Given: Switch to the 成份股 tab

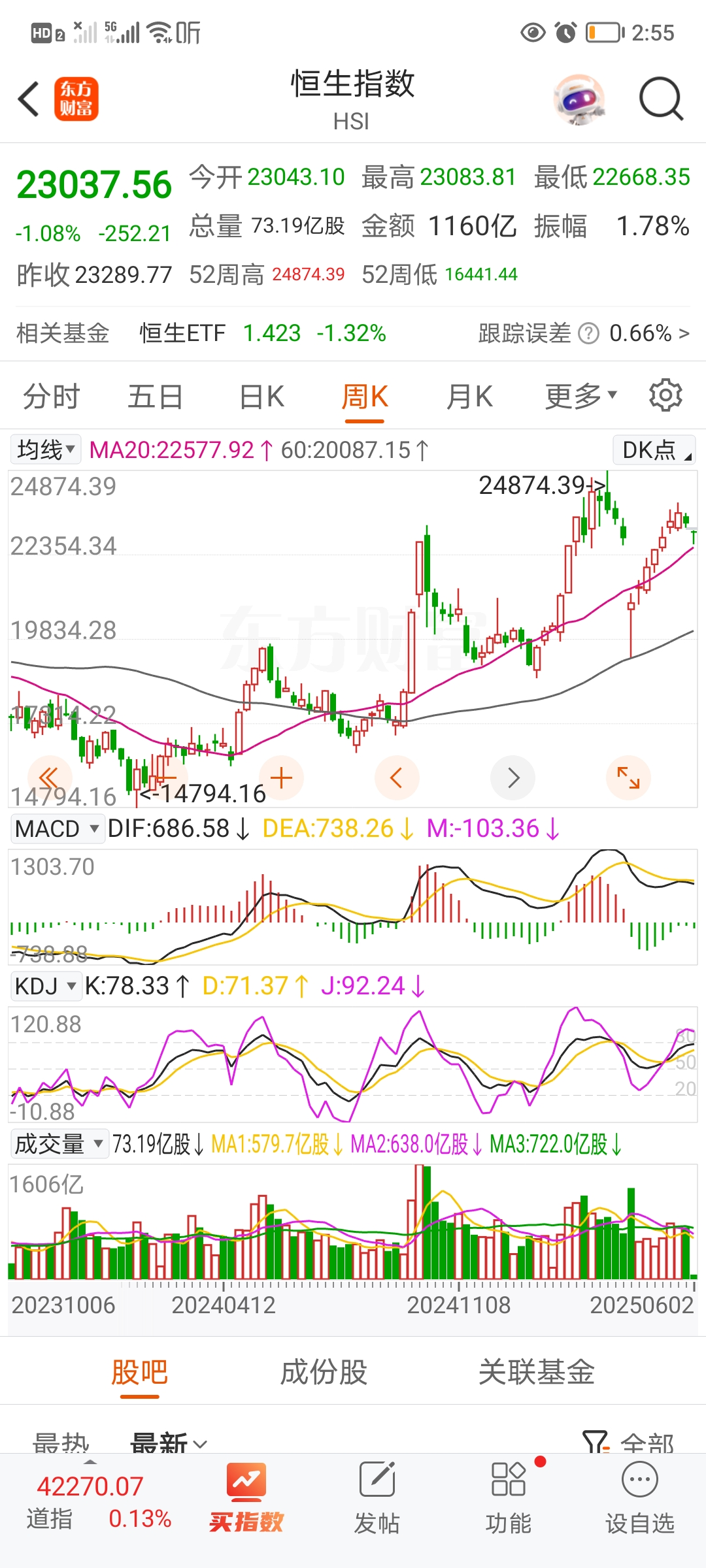Looking at the screenshot, I should pos(324,1373).
